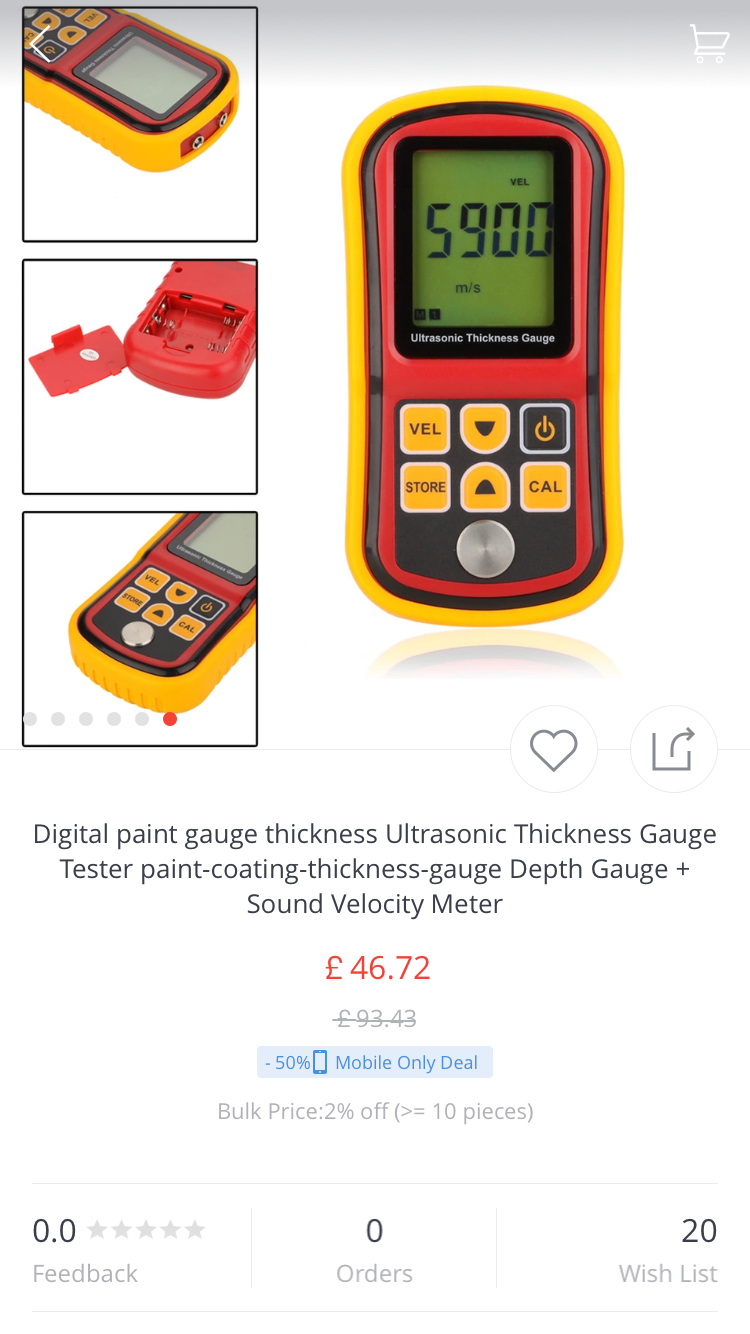750x1334 pixels.
Task: Tap the mobile phone icon in deal badge
Action: [318, 1061]
